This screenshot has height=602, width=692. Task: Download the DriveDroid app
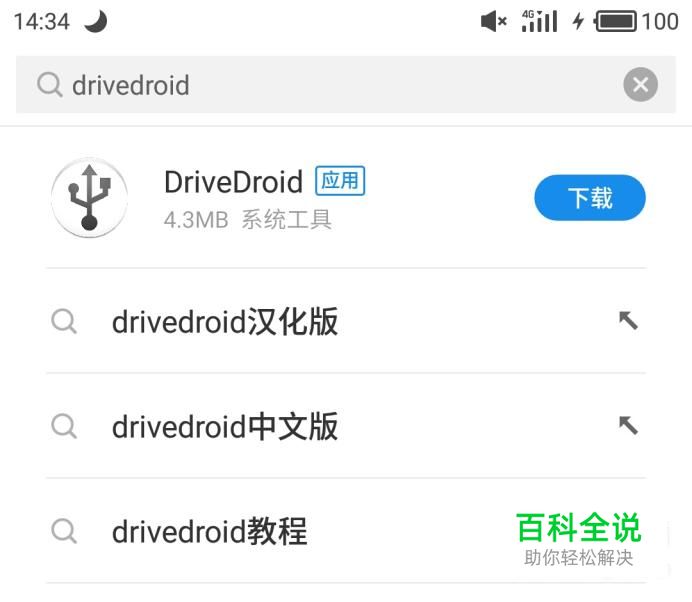(589, 198)
